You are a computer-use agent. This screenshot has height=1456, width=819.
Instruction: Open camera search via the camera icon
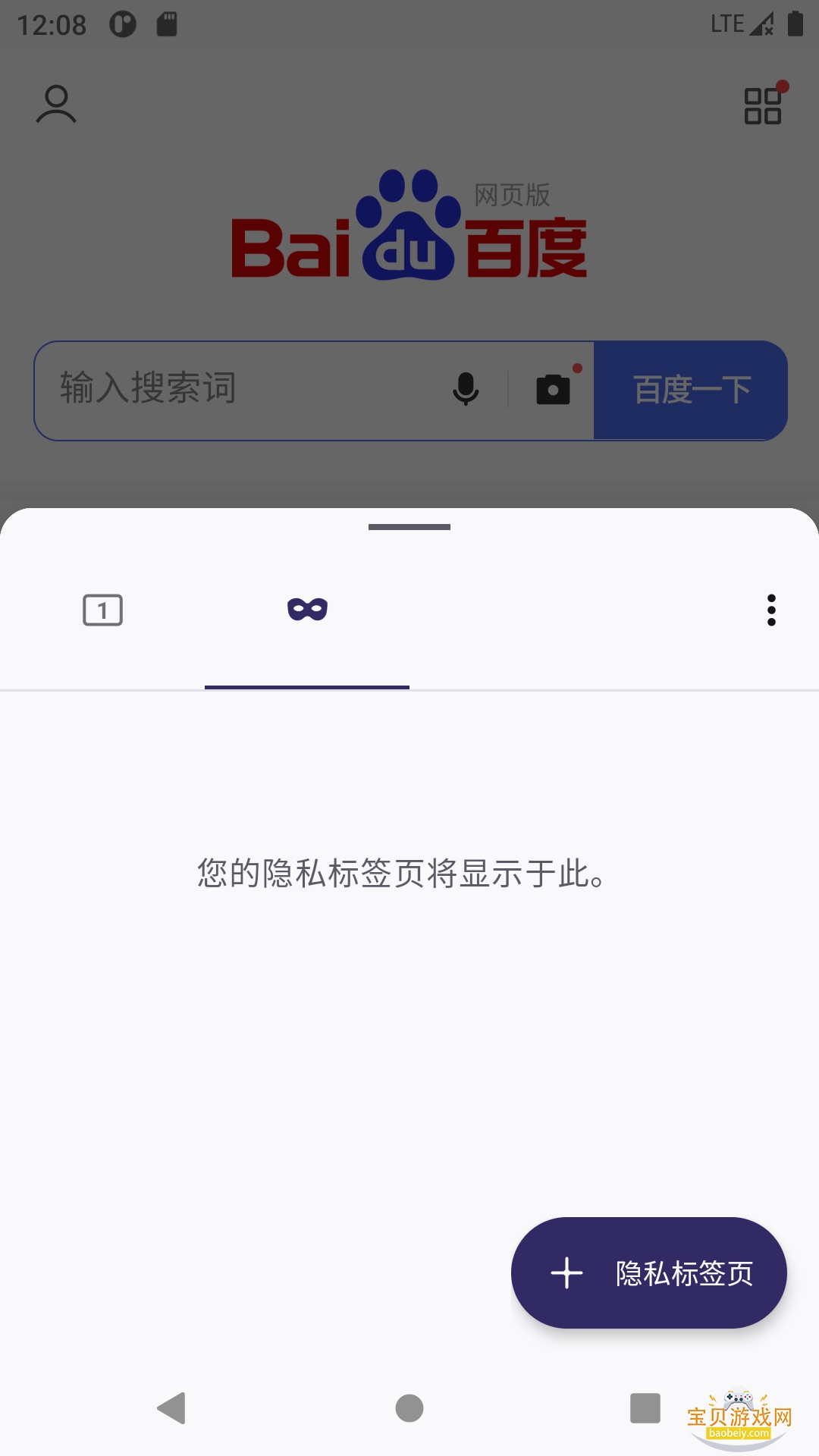[x=553, y=389]
